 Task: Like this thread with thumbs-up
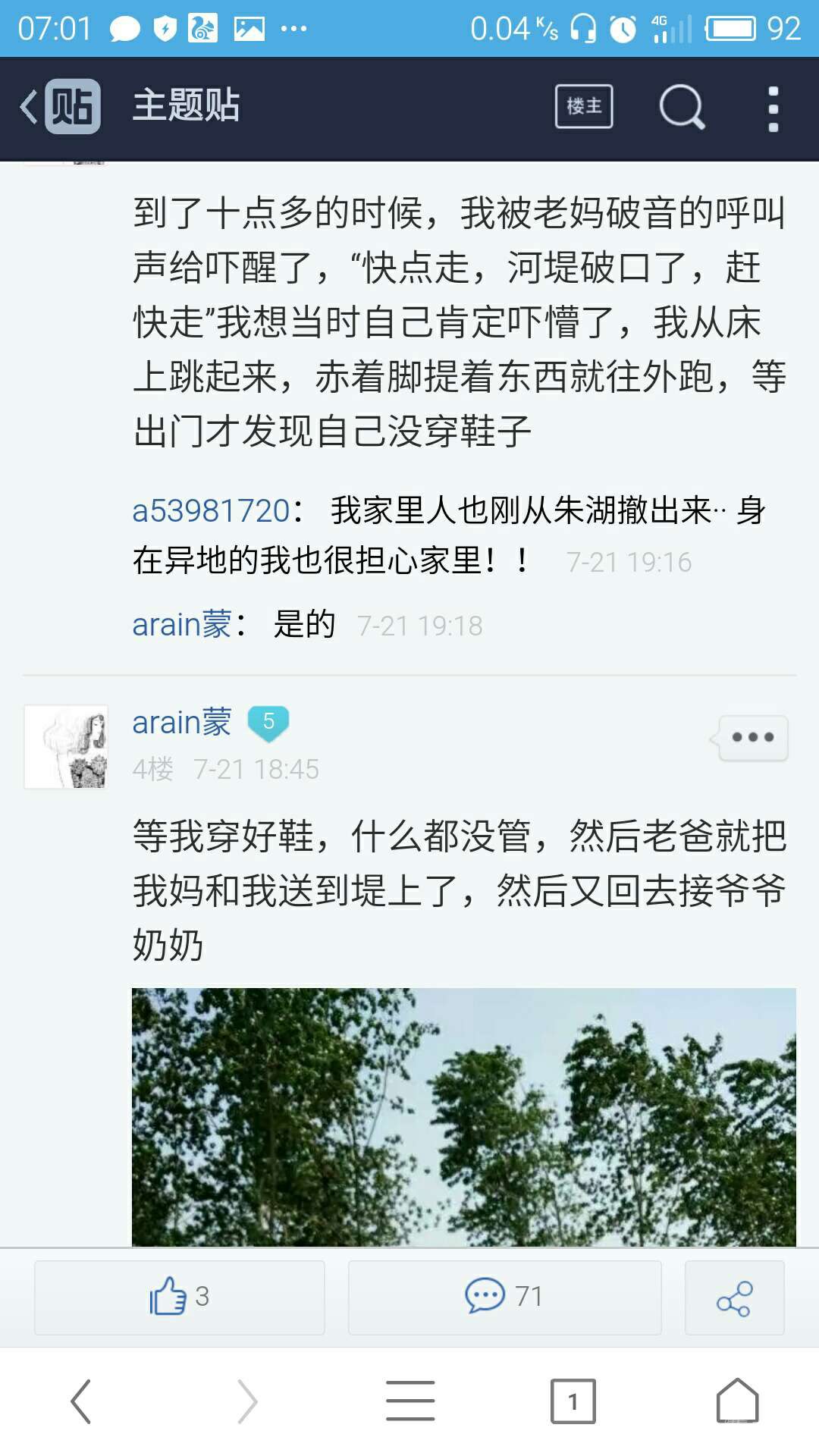tap(180, 1297)
